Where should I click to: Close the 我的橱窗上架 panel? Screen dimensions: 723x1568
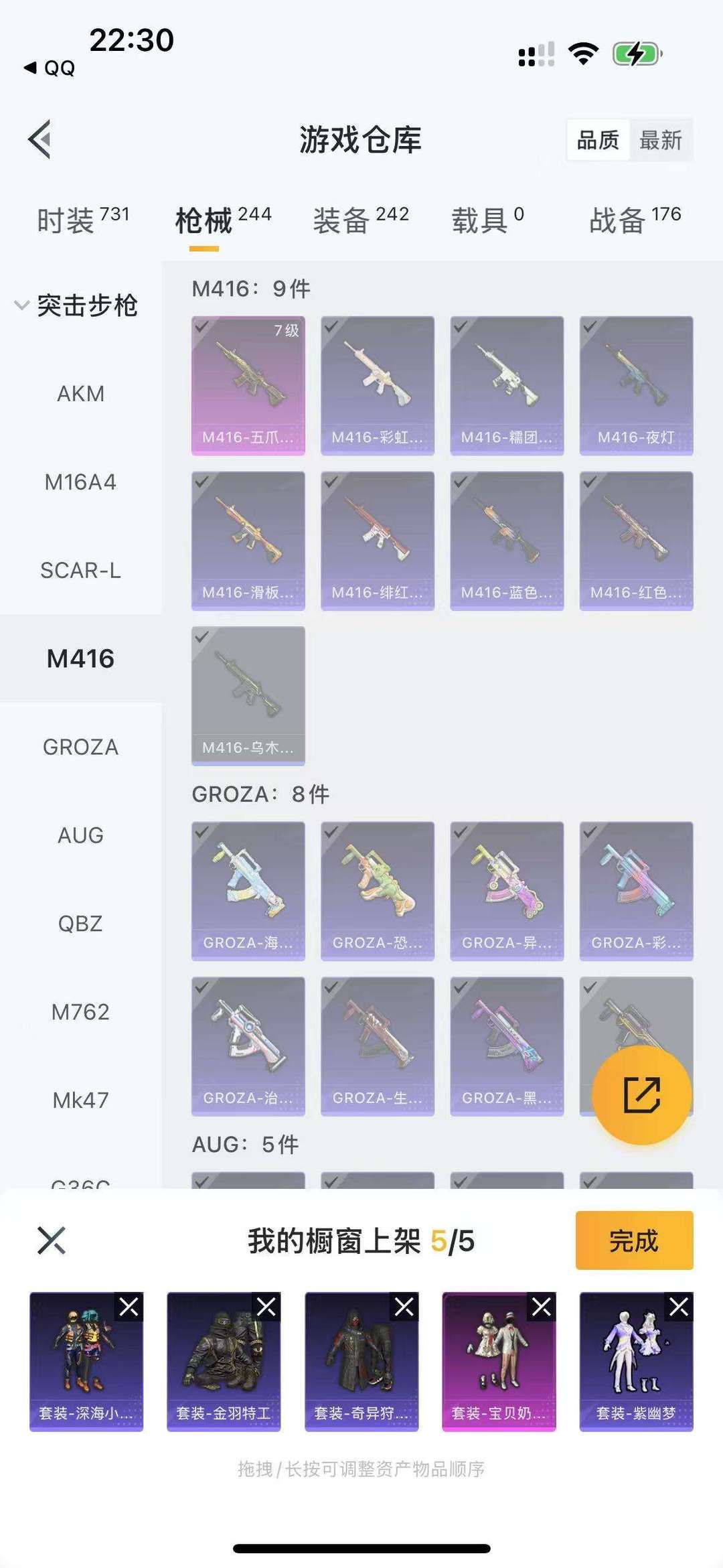click(52, 1240)
